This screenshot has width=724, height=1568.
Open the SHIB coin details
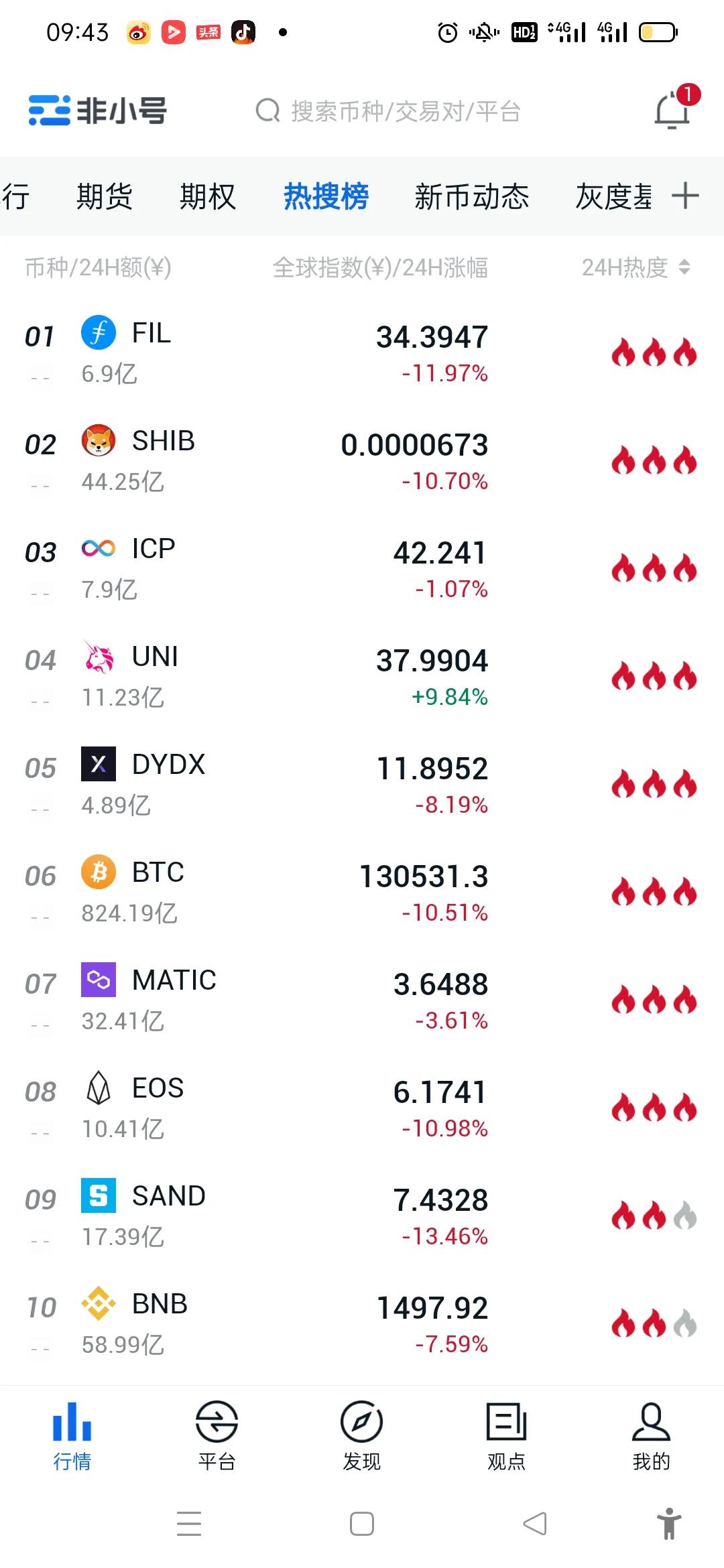click(x=362, y=461)
